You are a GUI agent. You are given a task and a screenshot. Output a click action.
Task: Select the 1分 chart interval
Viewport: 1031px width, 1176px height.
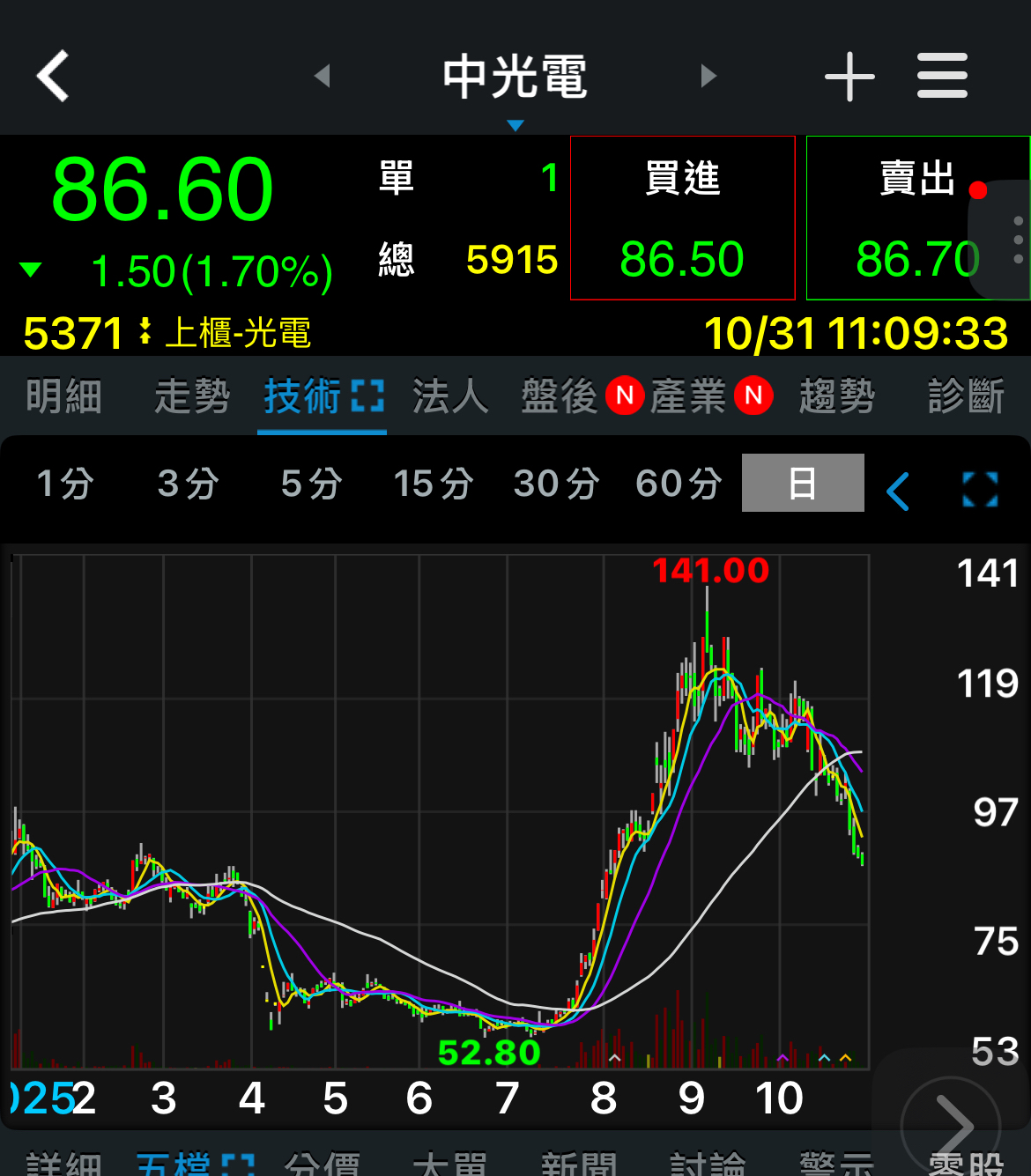[65, 484]
